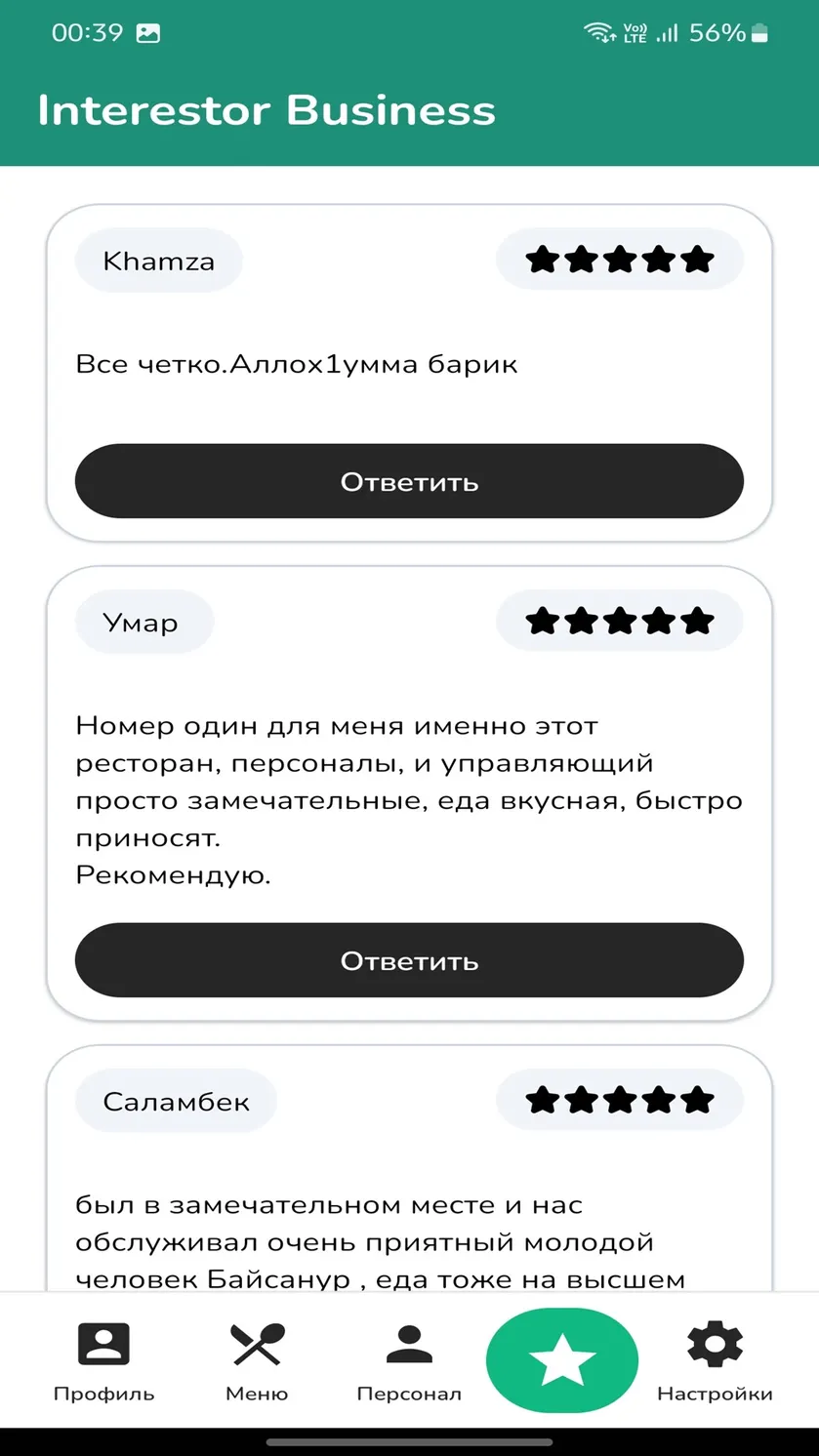Reply to Khamza's review with Ответить

pyautogui.click(x=409, y=481)
